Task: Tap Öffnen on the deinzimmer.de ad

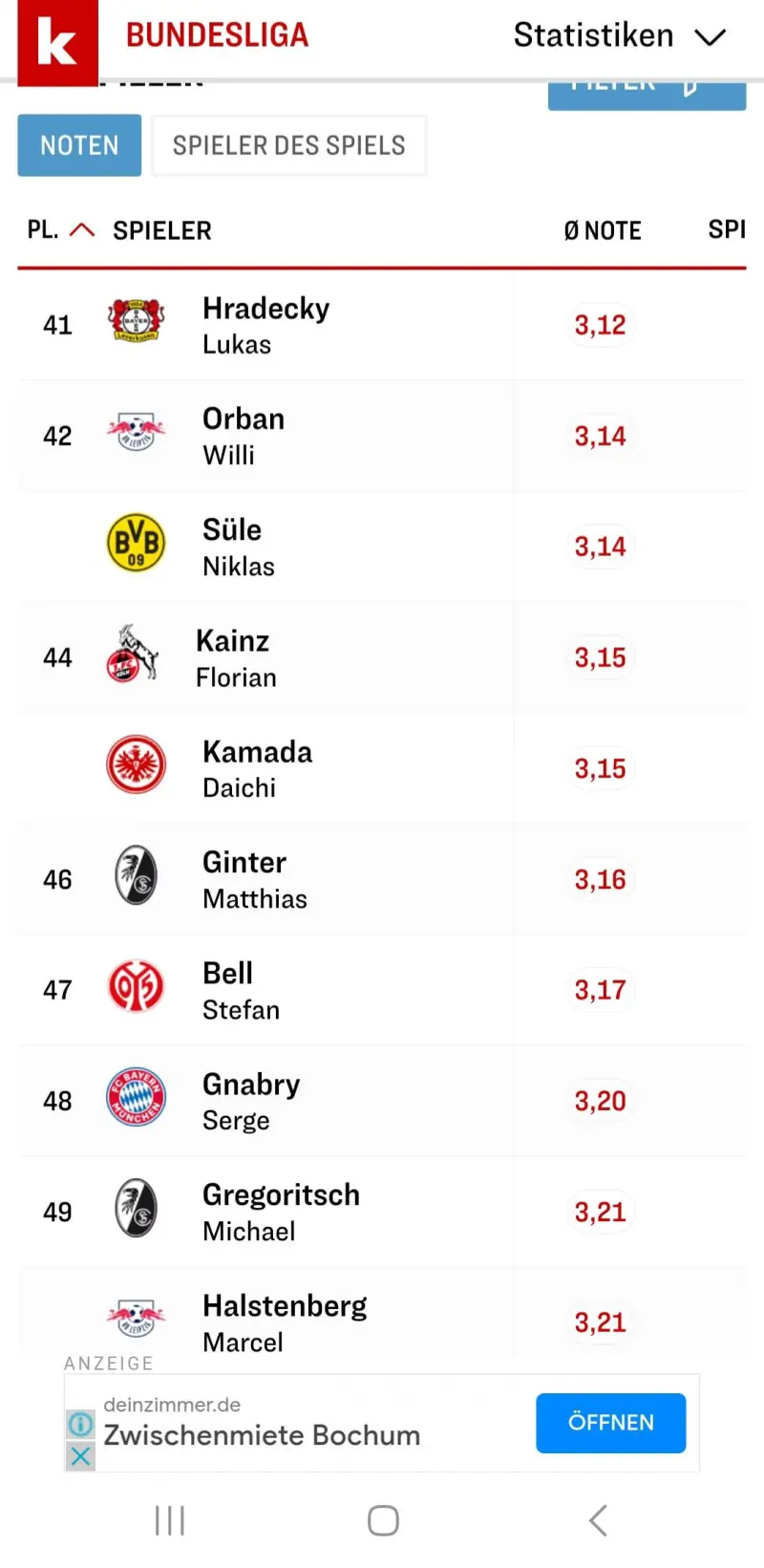Action: click(610, 1423)
